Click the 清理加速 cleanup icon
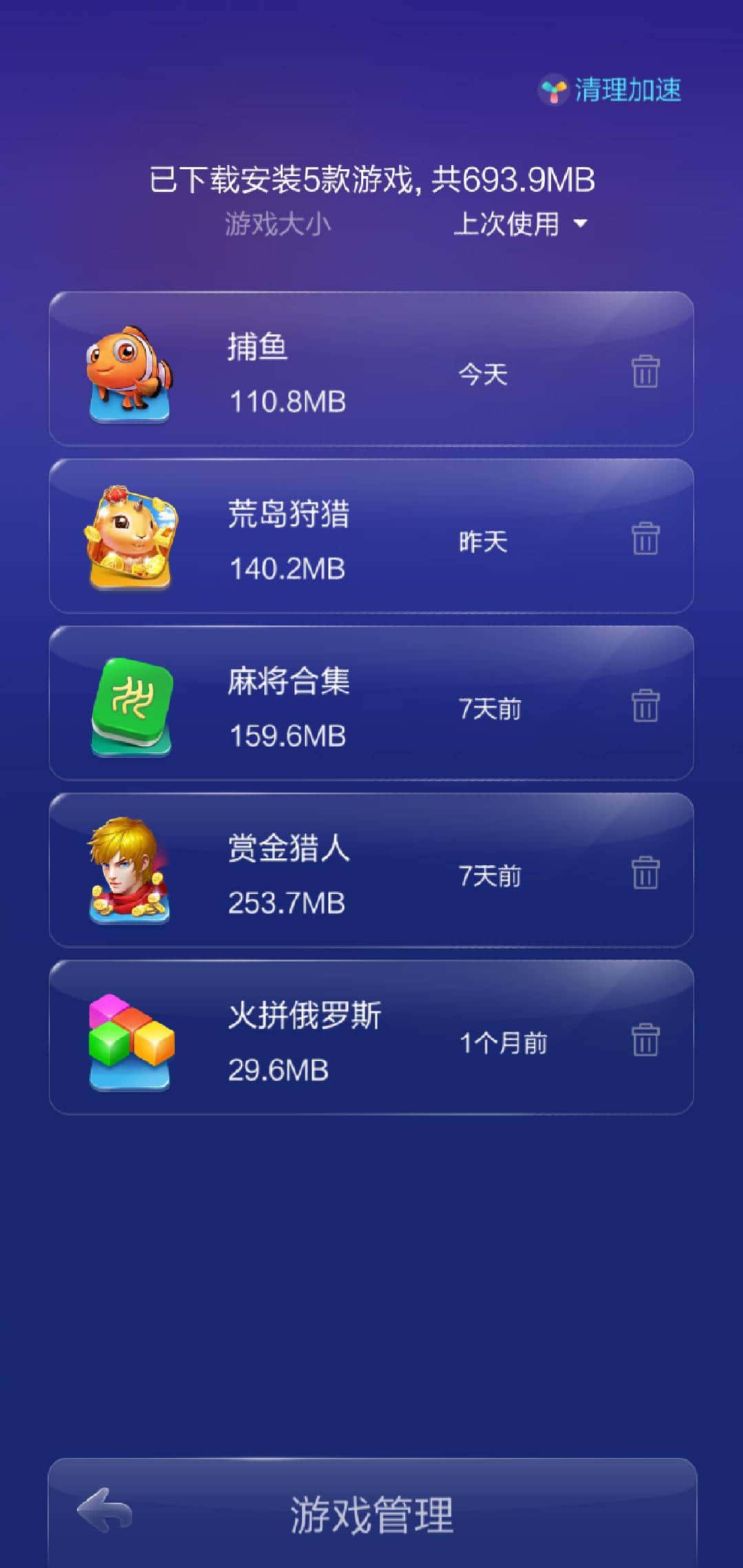The image size is (743, 1568). pyautogui.click(x=550, y=91)
